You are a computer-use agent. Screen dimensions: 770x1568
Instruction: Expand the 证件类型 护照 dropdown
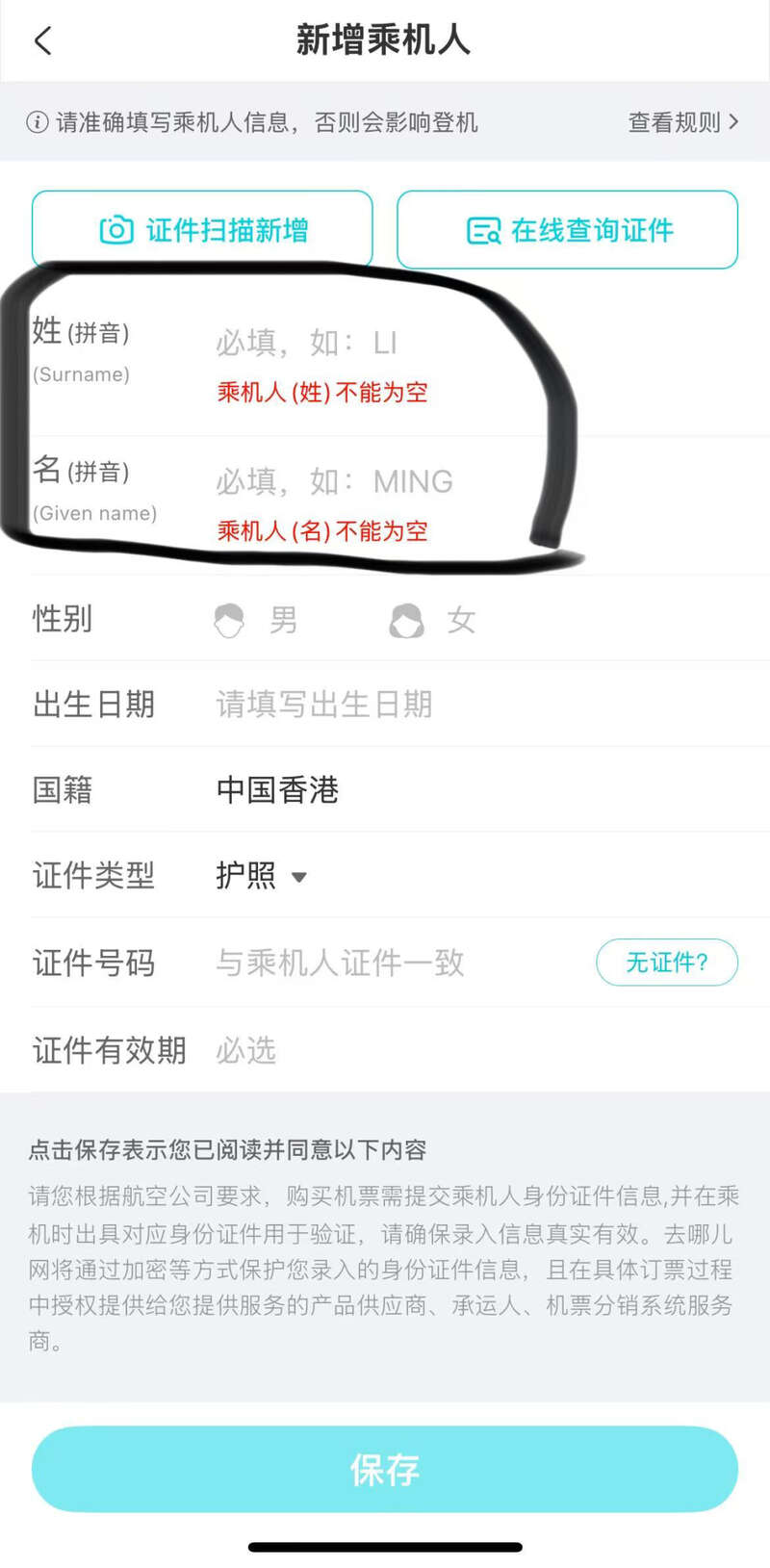[x=261, y=876]
